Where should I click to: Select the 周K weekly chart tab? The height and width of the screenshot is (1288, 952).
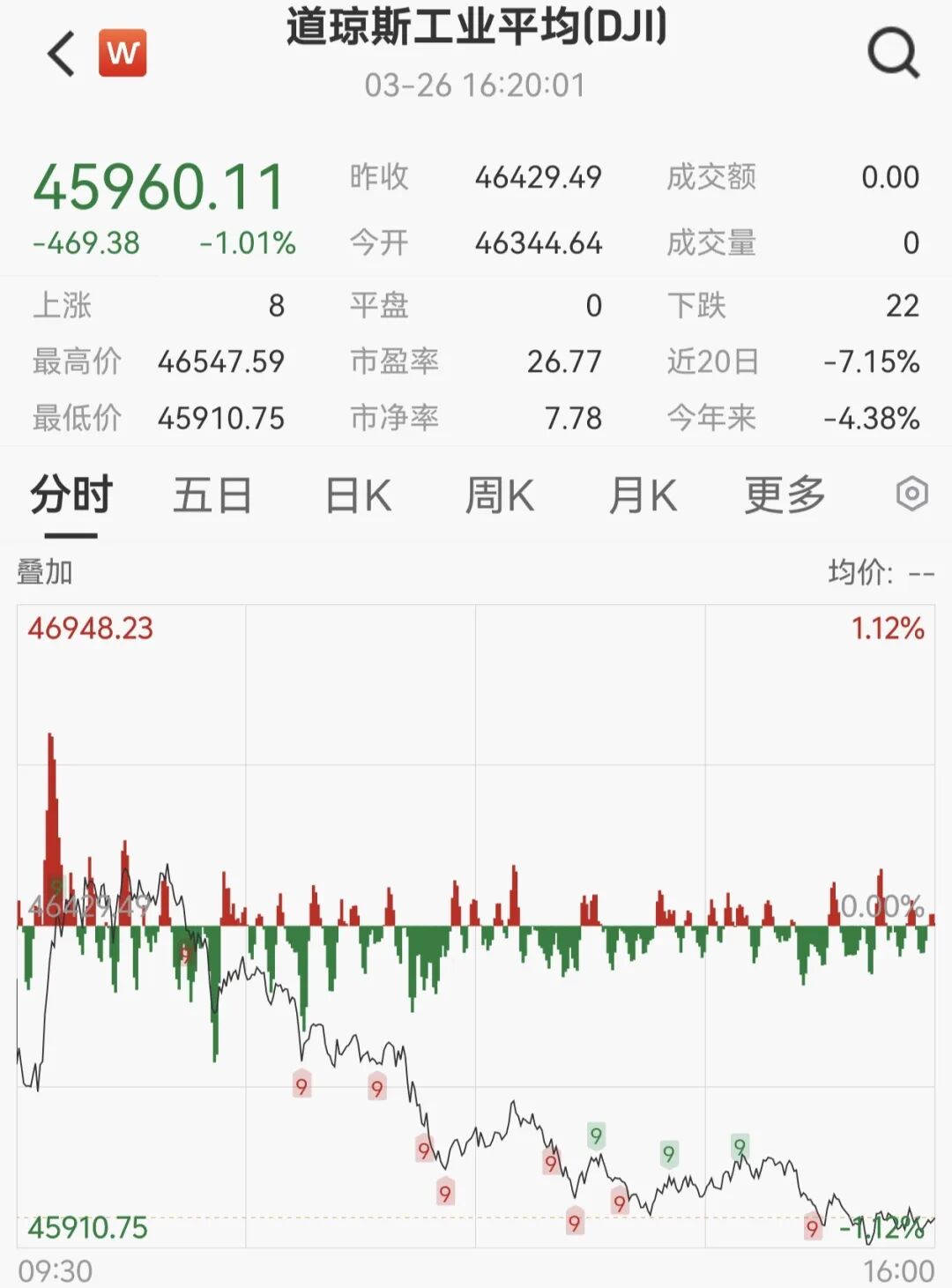(500, 495)
